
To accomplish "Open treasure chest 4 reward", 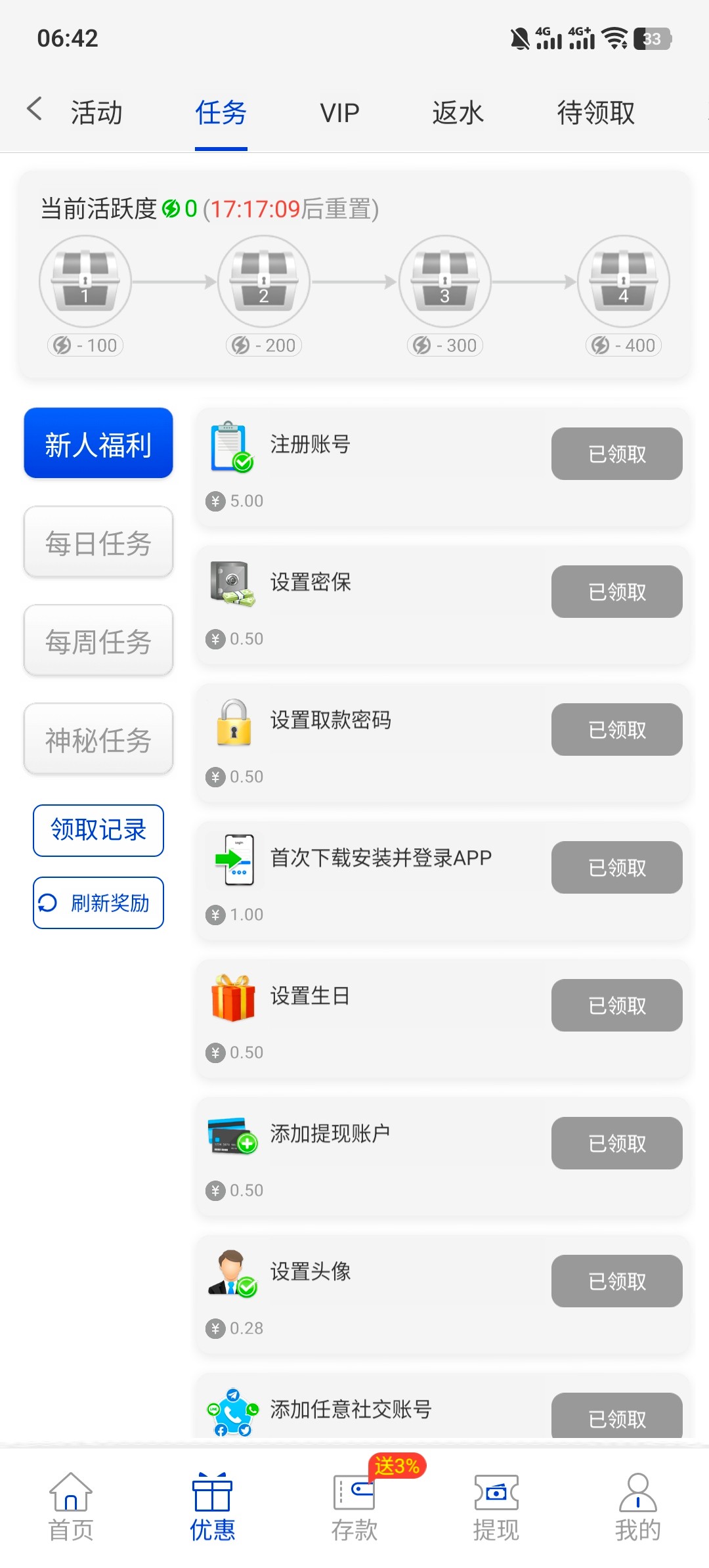I will click(x=623, y=282).
